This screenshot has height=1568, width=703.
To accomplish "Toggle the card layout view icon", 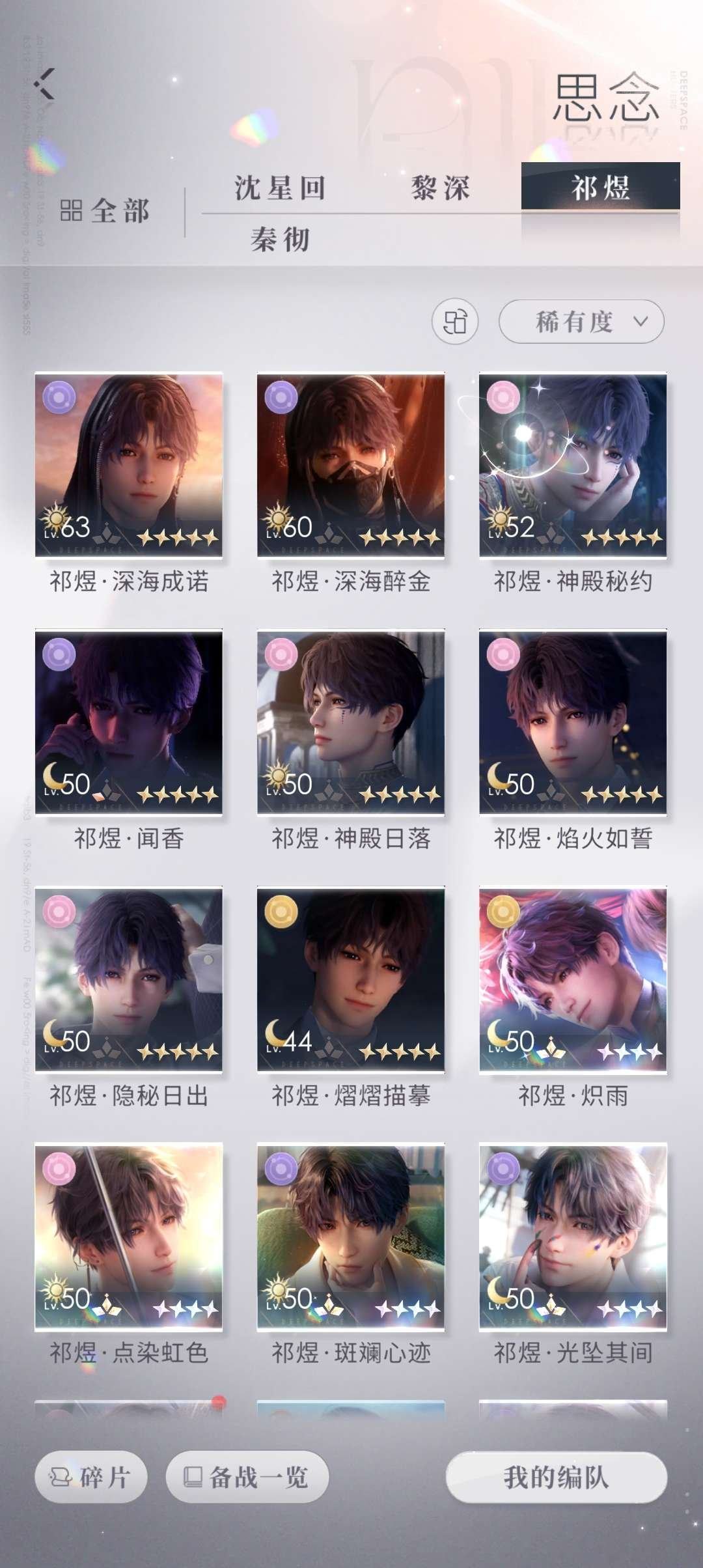I will [x=455, y=322].
